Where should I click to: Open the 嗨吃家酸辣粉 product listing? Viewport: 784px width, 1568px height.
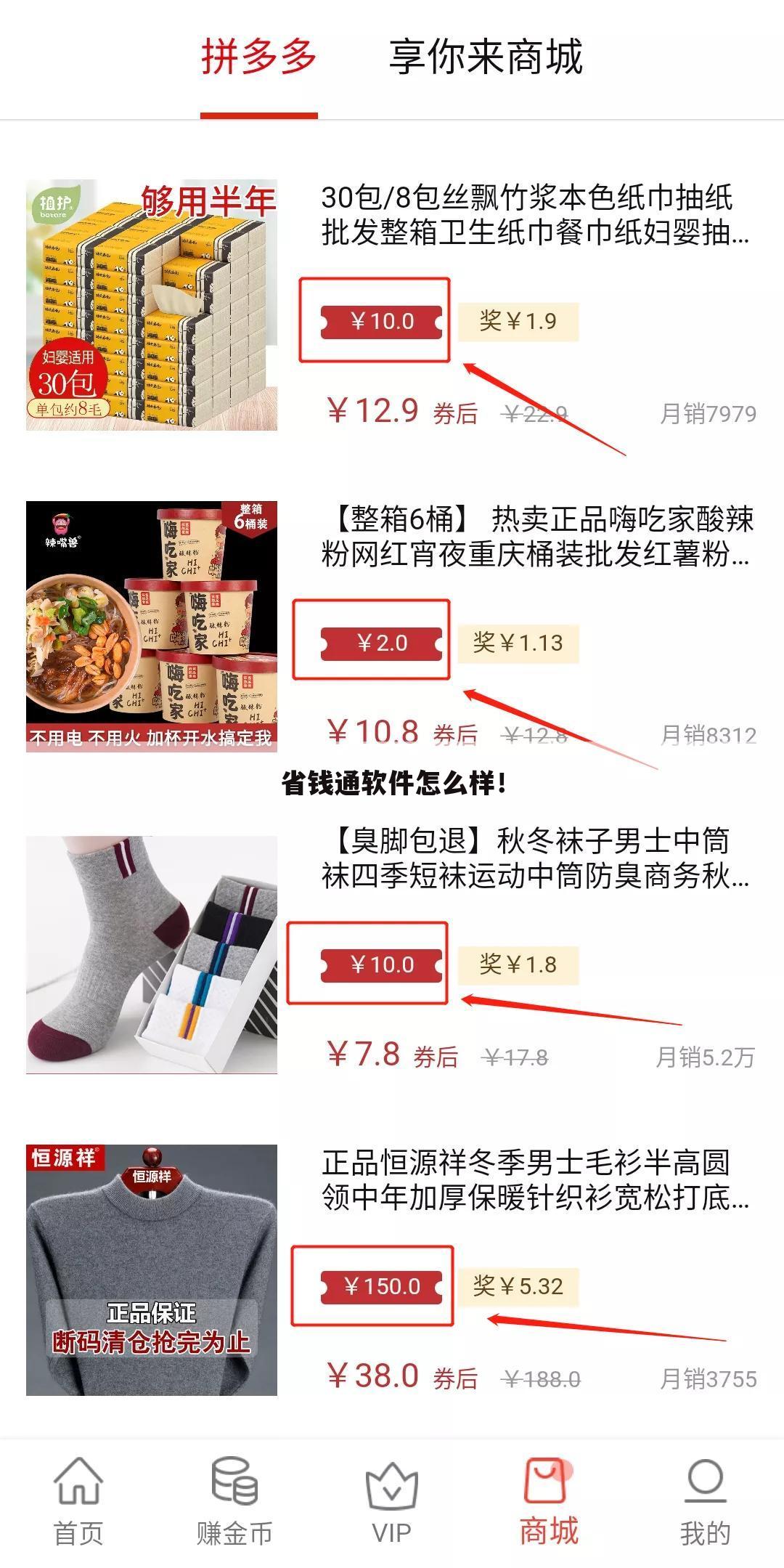point(536,537)
